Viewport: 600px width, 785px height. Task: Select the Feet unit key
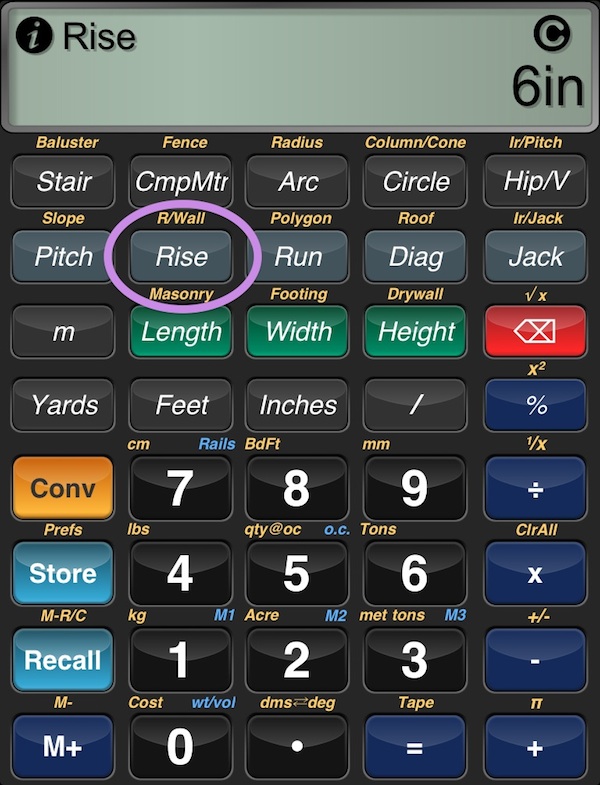(181, 405)
